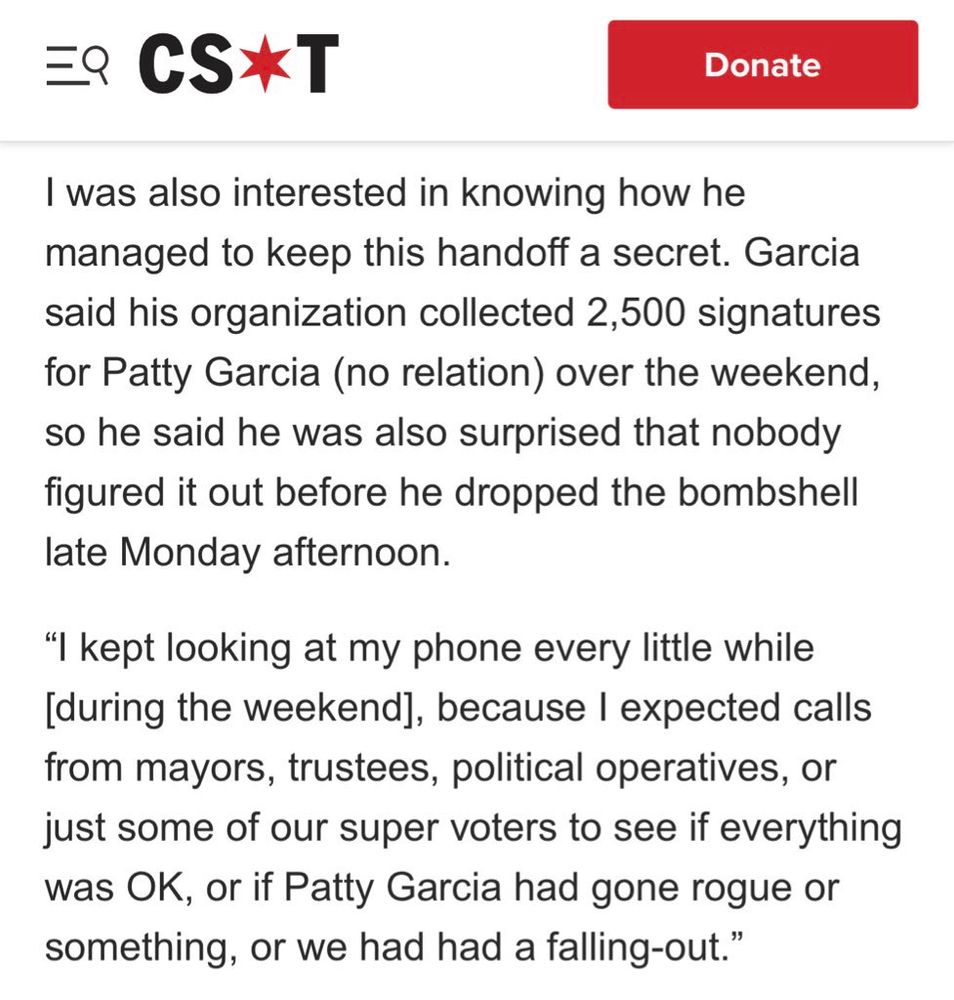Tap the red Donate button

coord(762,65)
